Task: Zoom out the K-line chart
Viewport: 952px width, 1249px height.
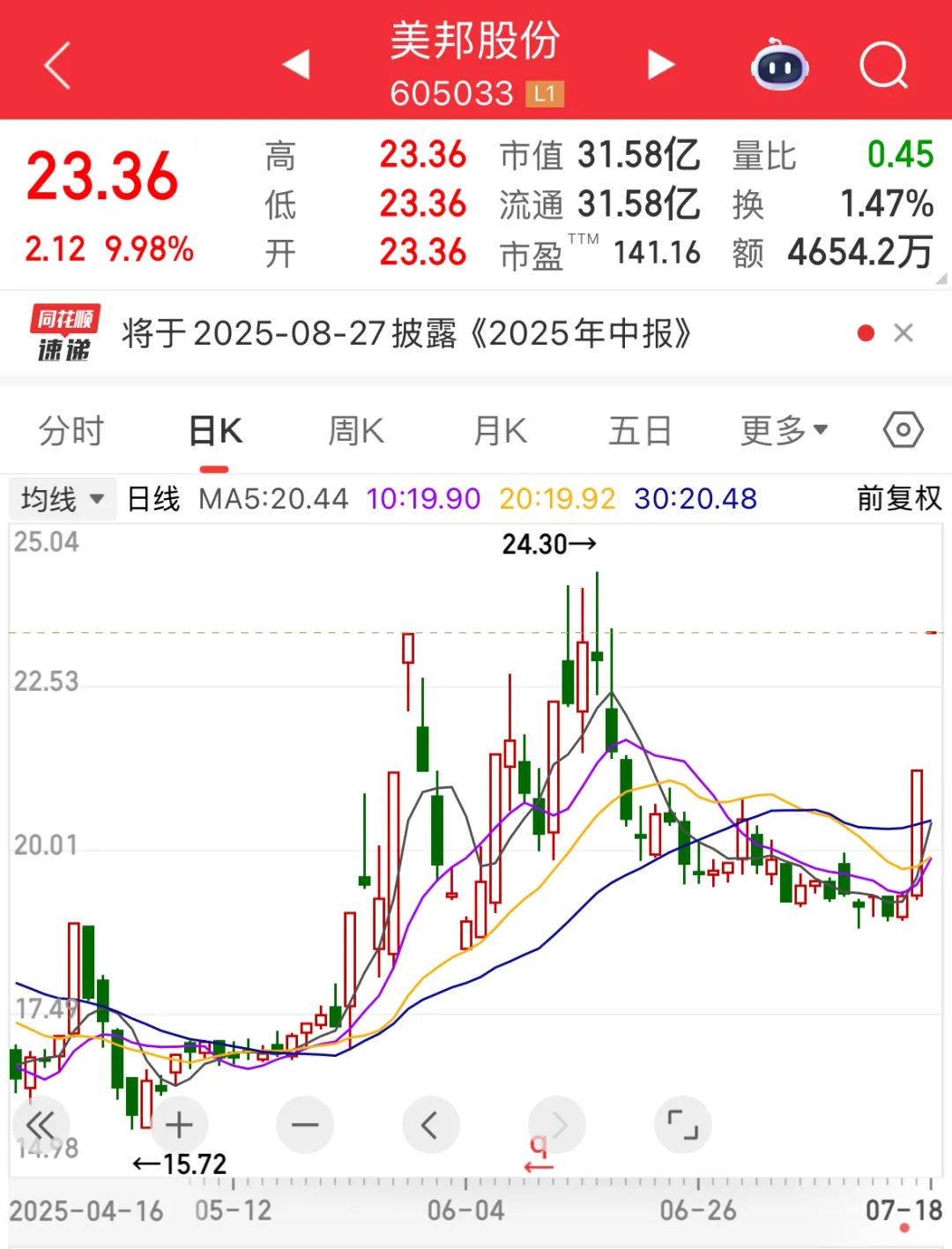Action: coord(305,1125)
